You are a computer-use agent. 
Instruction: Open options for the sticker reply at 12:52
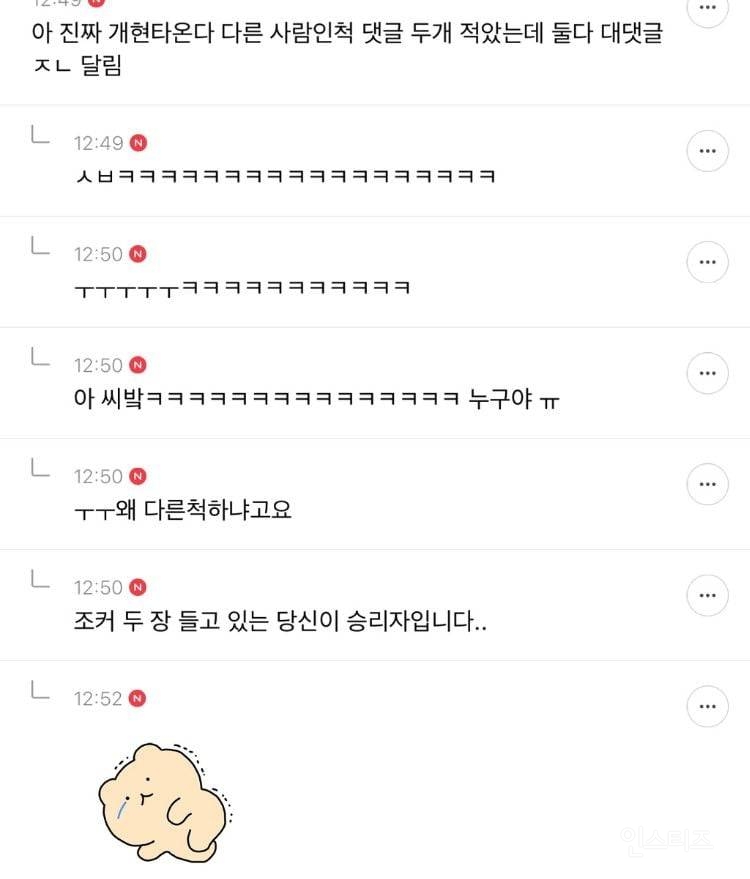pos(707,706)
